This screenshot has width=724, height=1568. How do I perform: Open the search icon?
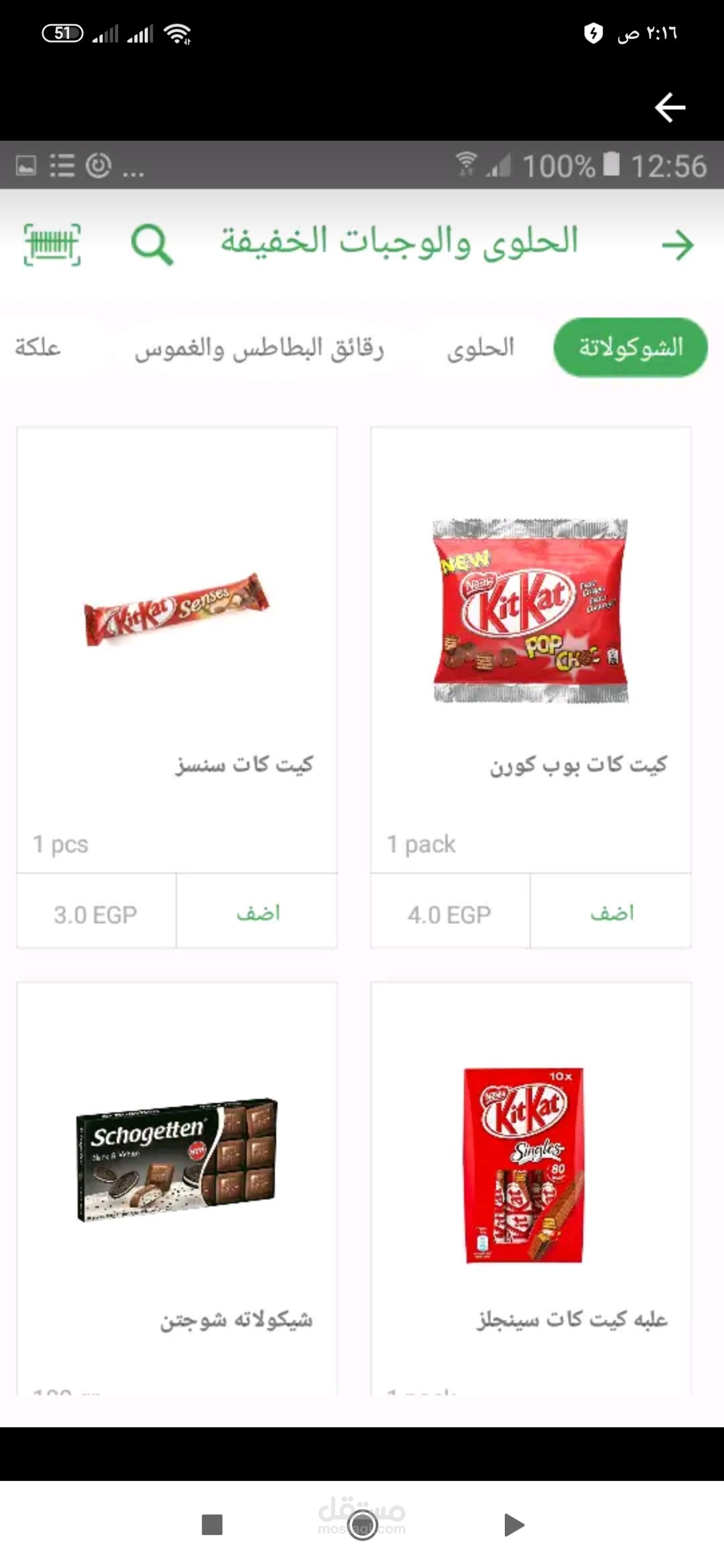point(152,245)
